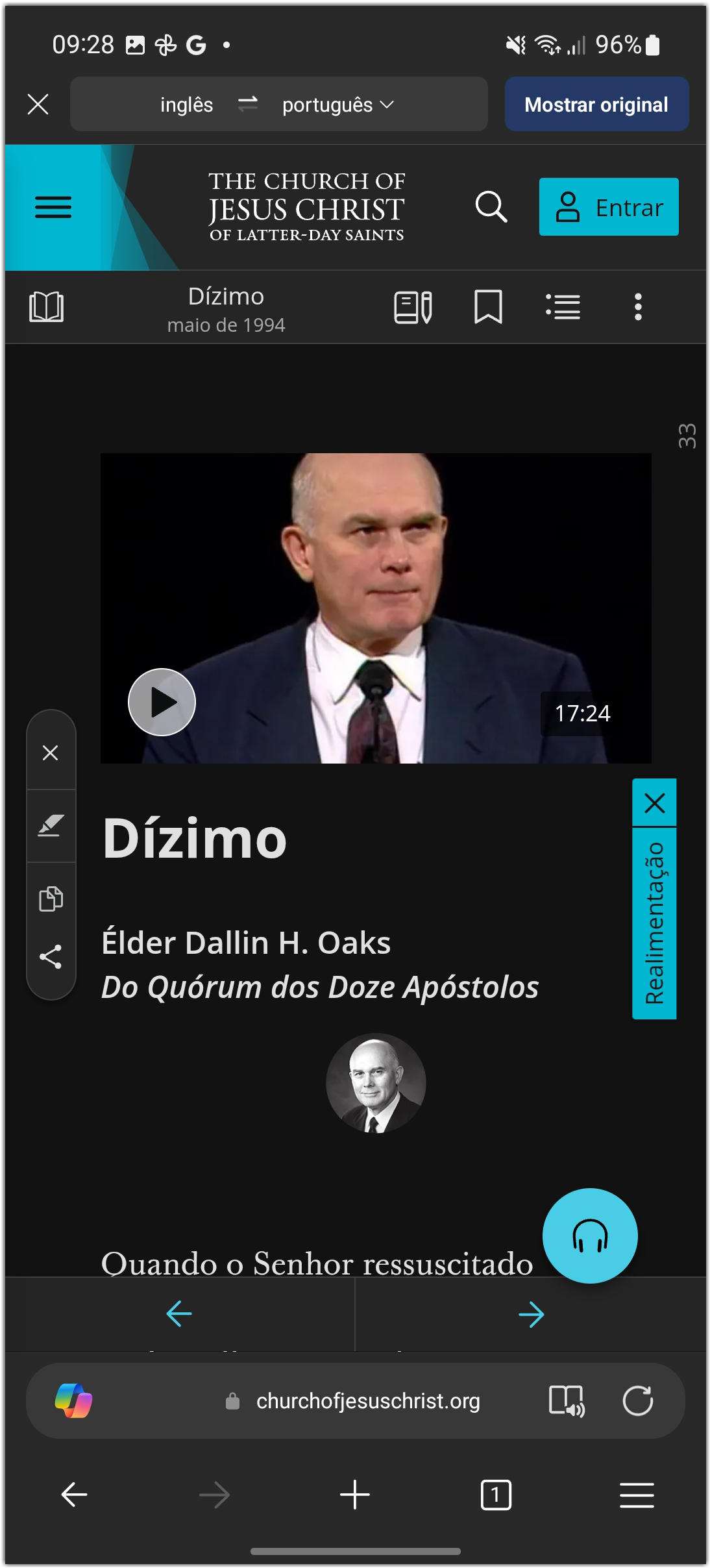Tap the churchofjesuschrist.org address bar
The width and height of the screenshot is (710, 1568).
point(367,1401)
